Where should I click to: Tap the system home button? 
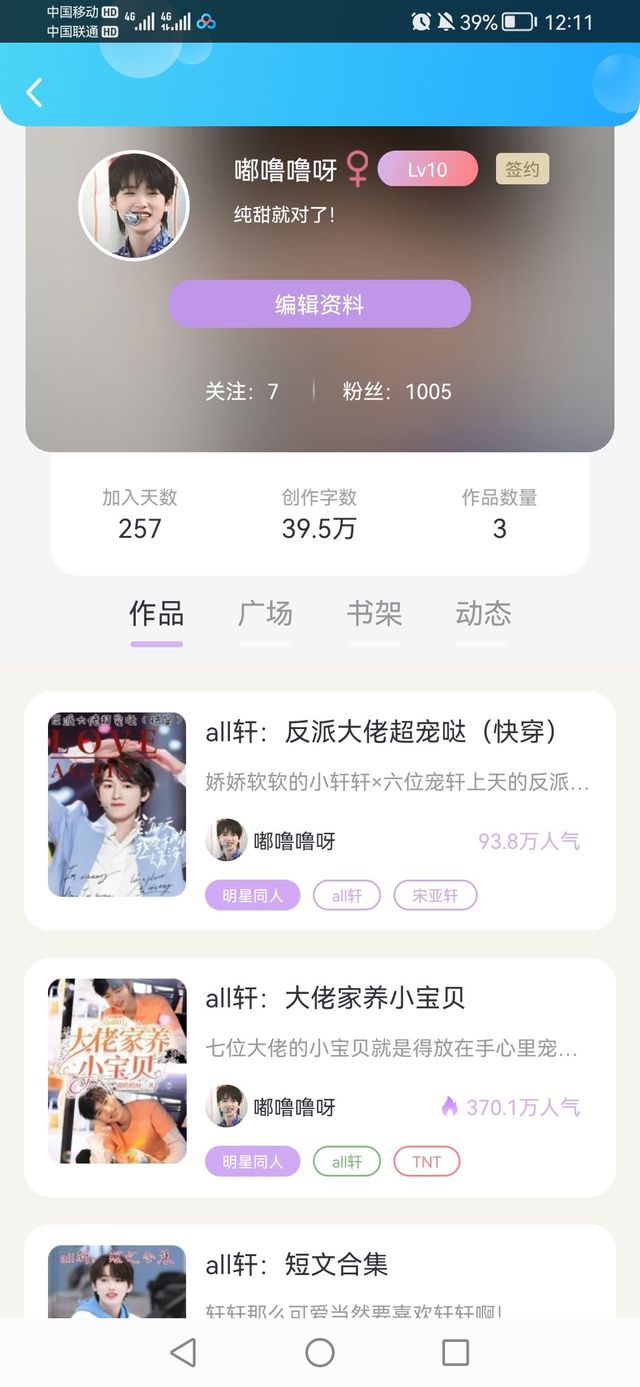[x=320, y=1352]
